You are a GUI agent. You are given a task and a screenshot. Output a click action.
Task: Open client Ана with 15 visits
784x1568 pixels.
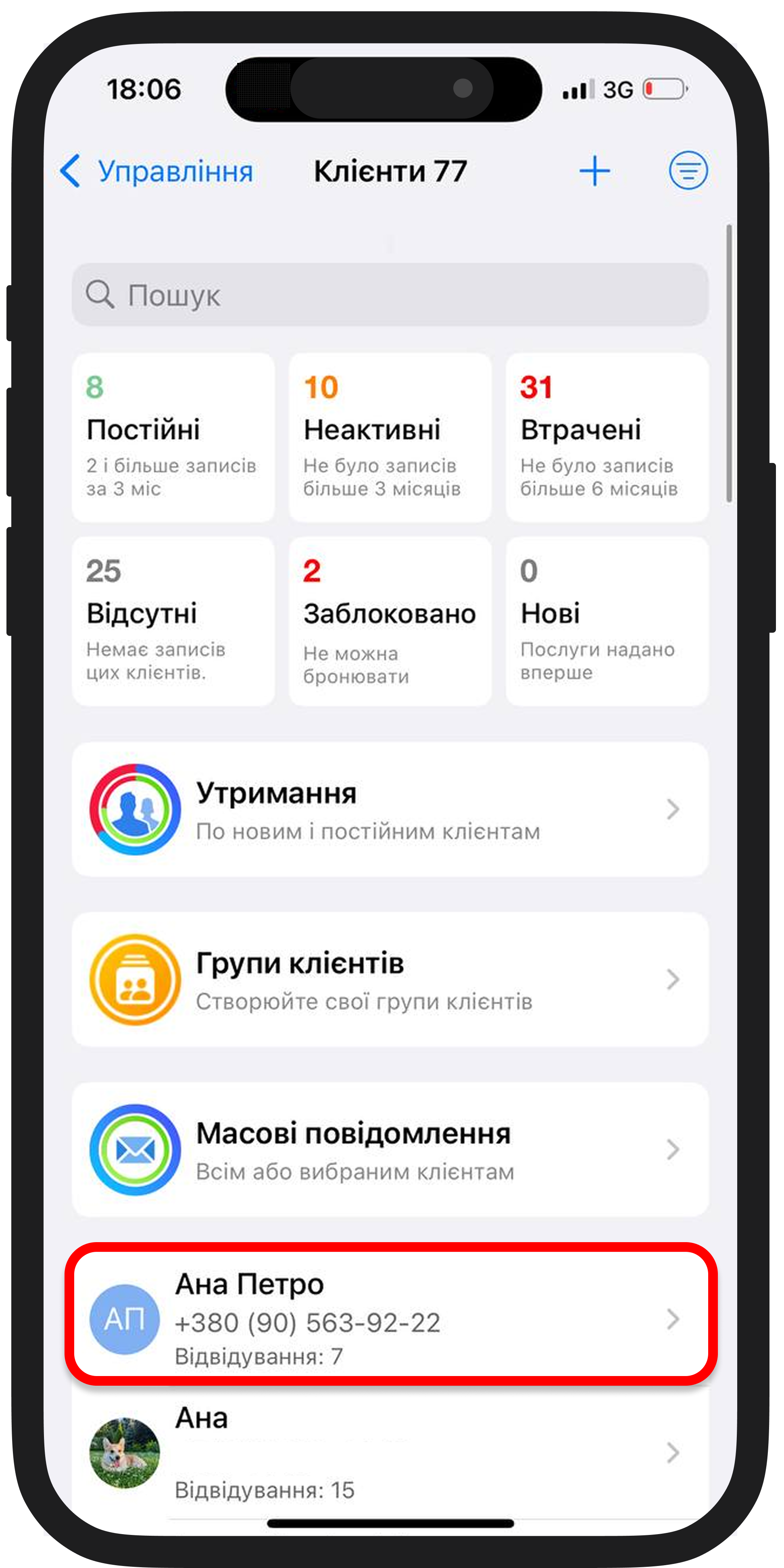[390, 1452]
